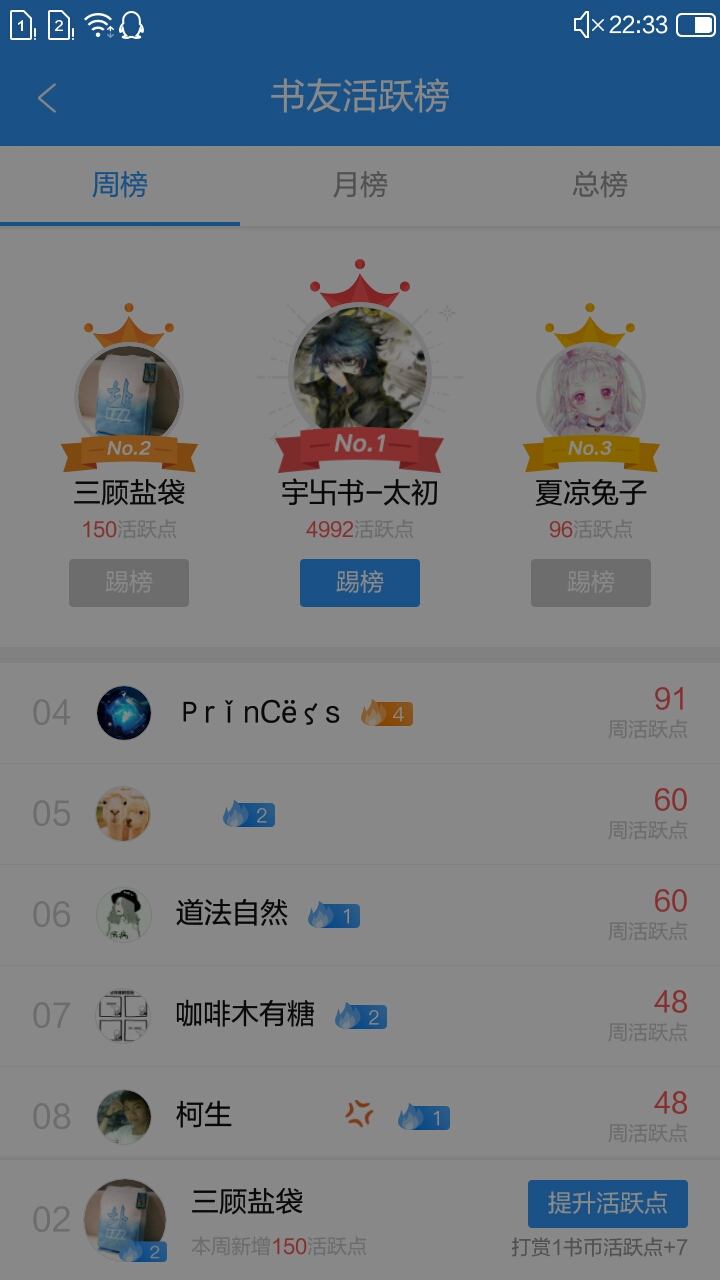Viewport: 720px width, 1280px height.
Task: Tap 踢榜 under 宇卐书-太初
Action: pyautogui.click(x=360, y=582)
